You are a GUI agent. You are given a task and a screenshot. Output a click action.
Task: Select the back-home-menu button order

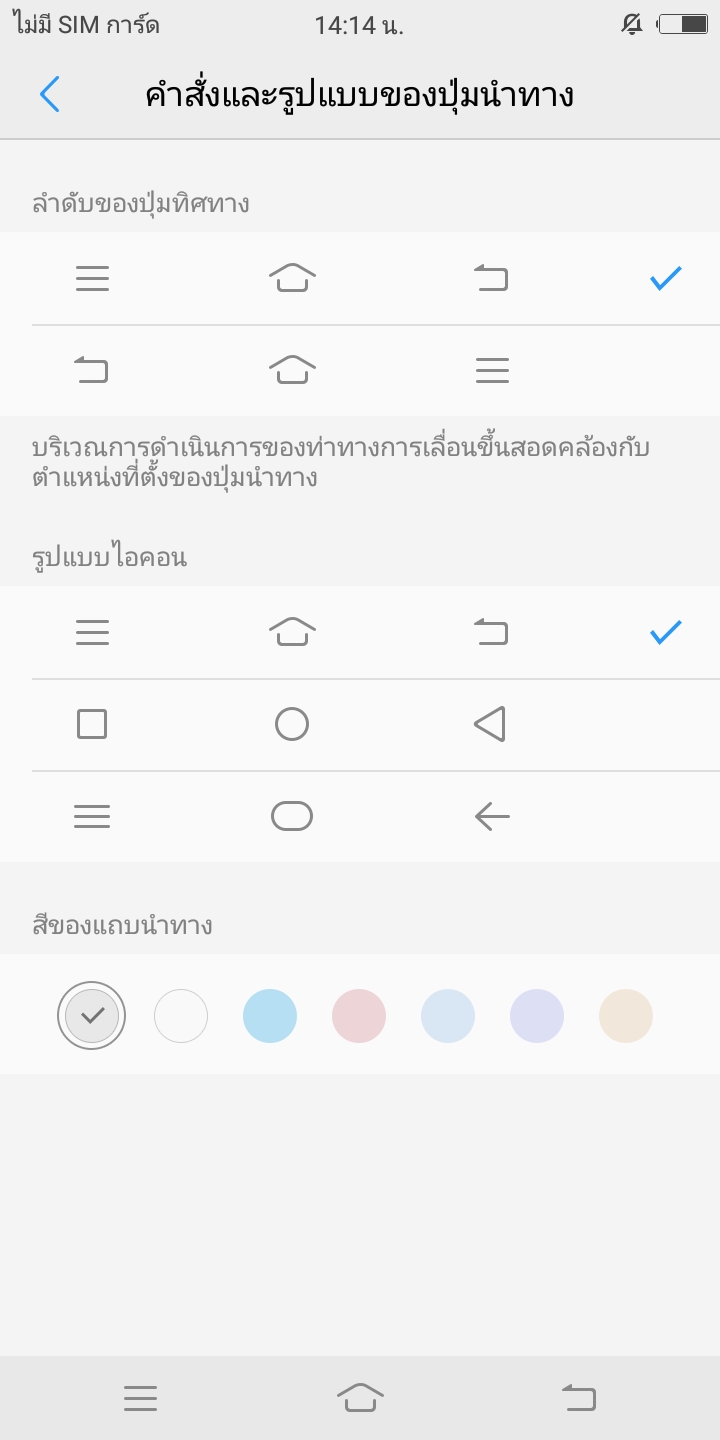tap(360, 371)
